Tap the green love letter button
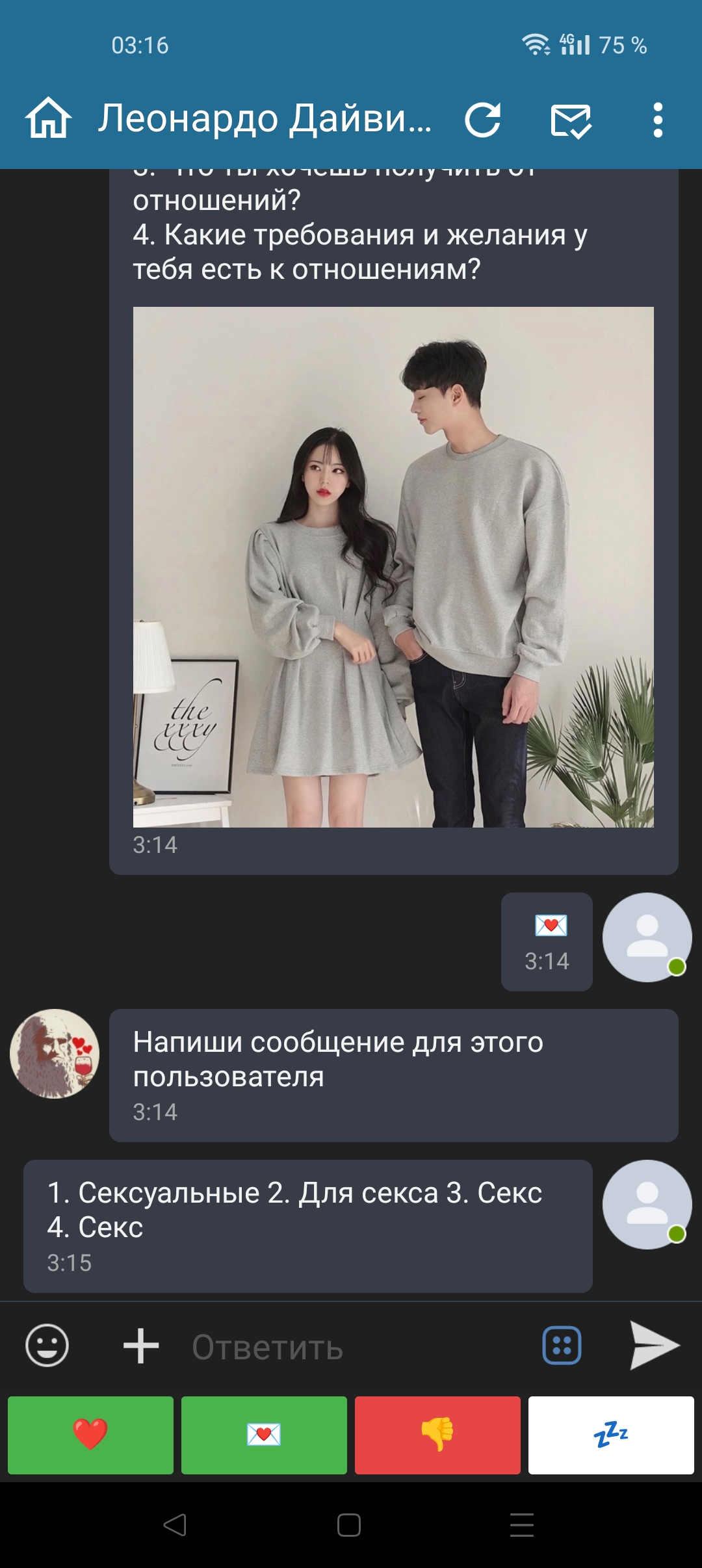Viewport: 702px width, 1568px height. coord(264,1435)
